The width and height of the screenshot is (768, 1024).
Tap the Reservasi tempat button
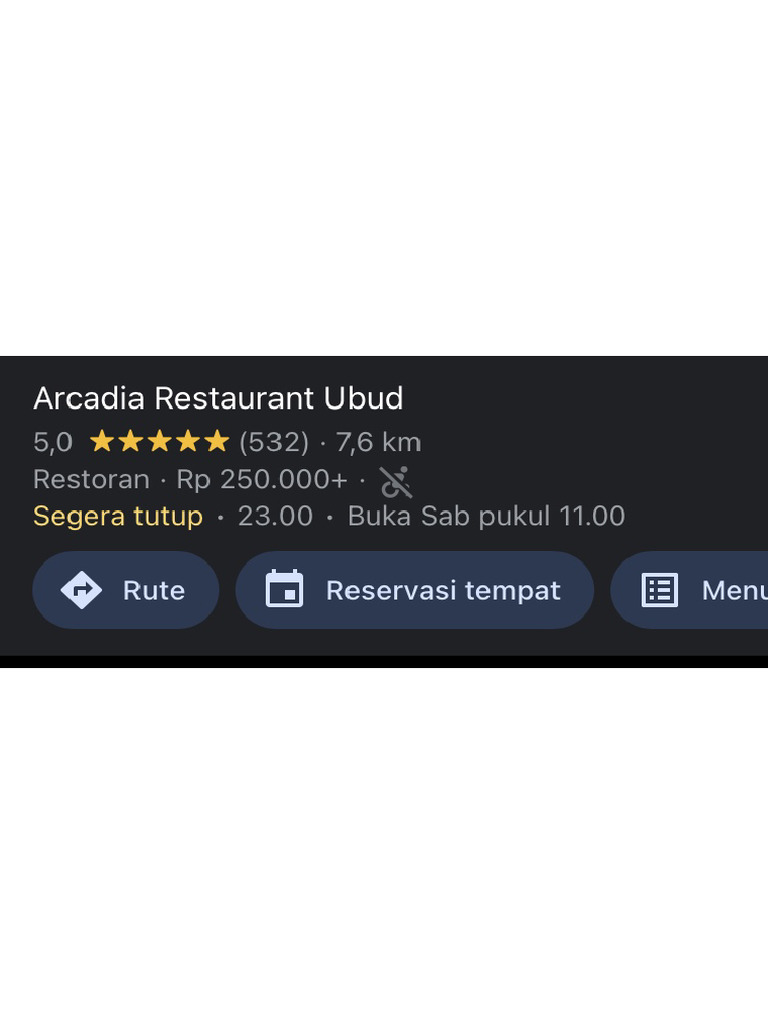point(414,590)
